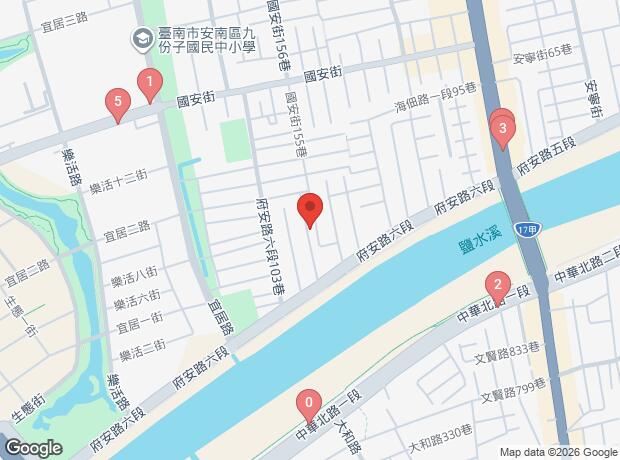Screen dimensions: 620x460
Task: Select map marker number 5
Action: (118, 105)
